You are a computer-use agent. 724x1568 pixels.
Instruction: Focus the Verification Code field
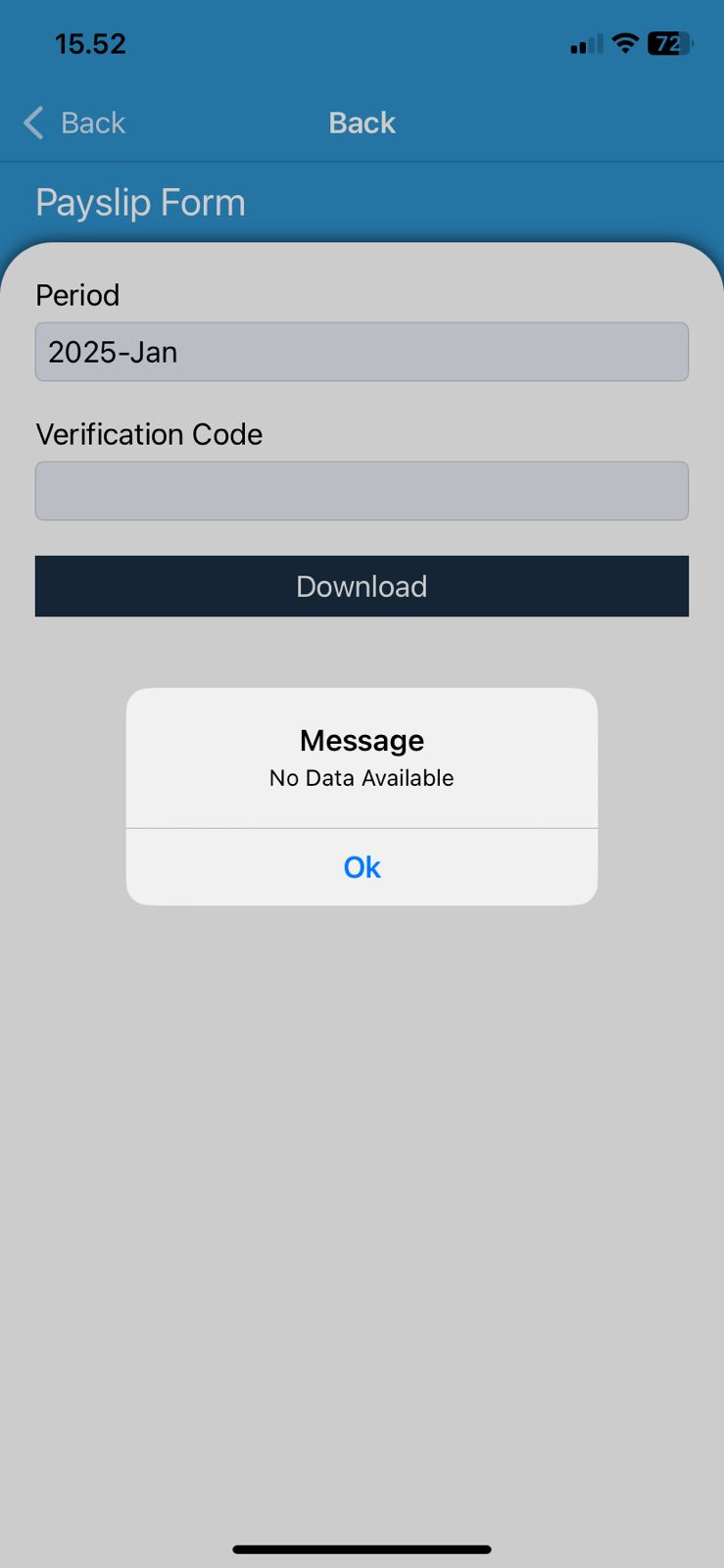pos(362,491)
